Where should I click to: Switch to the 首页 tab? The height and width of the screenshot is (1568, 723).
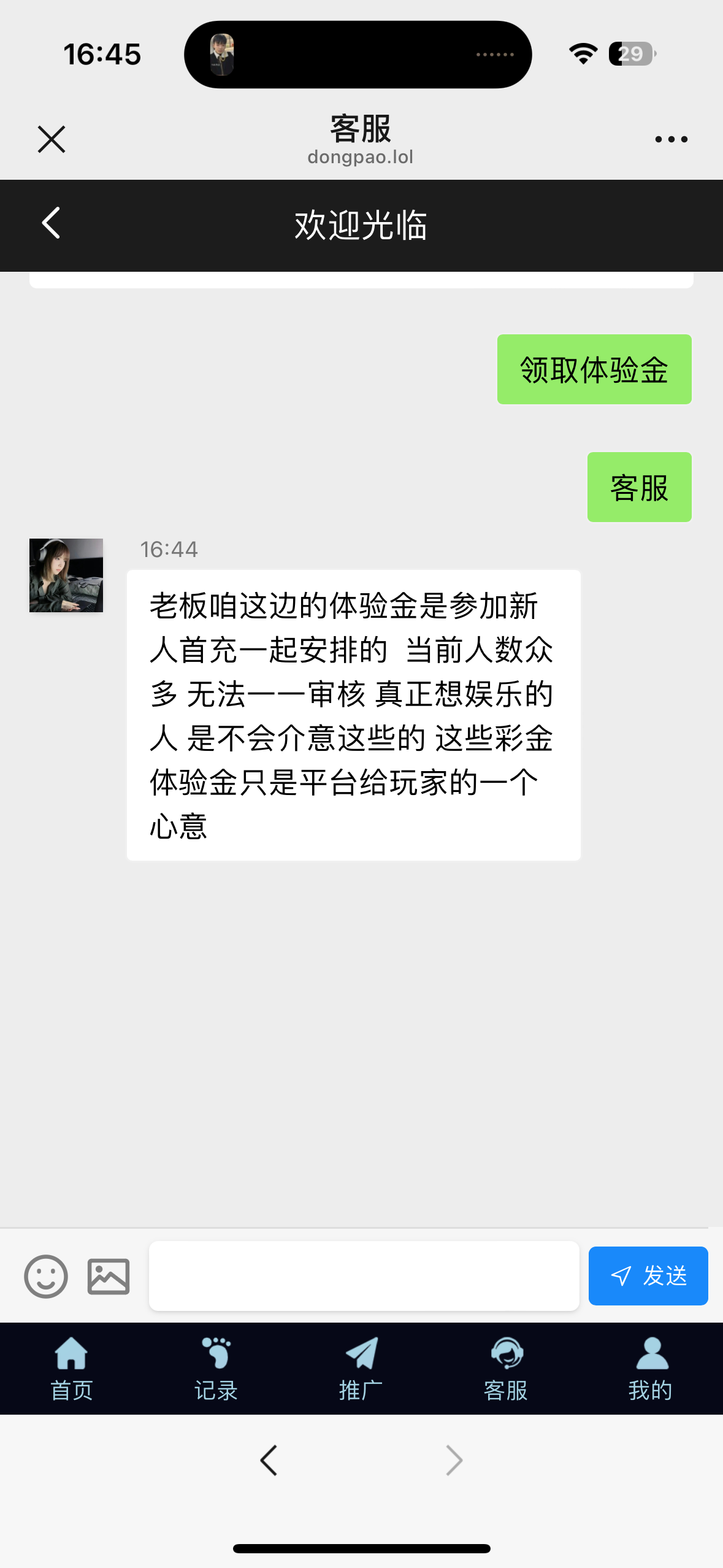point(72,1369)
